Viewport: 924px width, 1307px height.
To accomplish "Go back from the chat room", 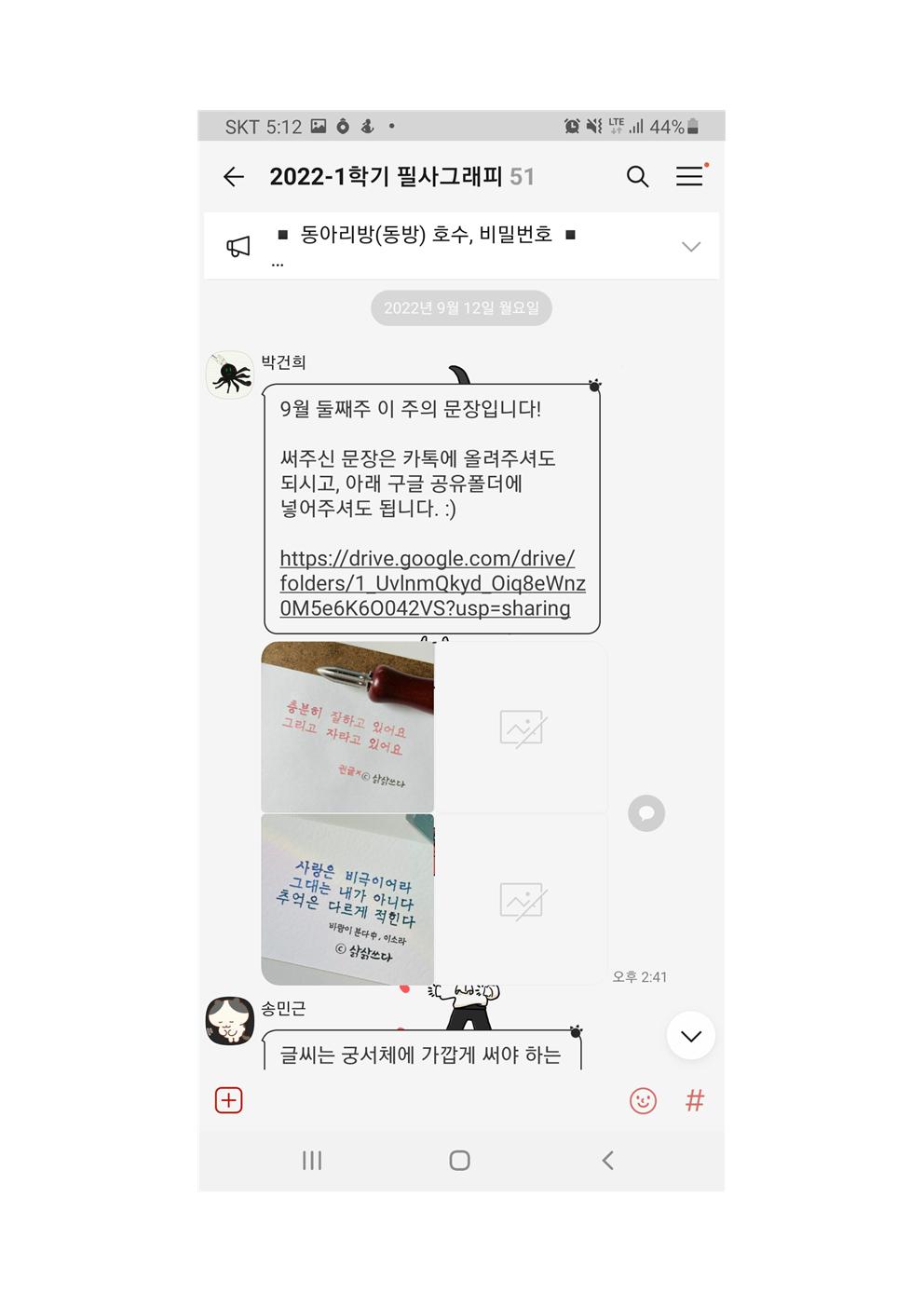I will (234, 177).
